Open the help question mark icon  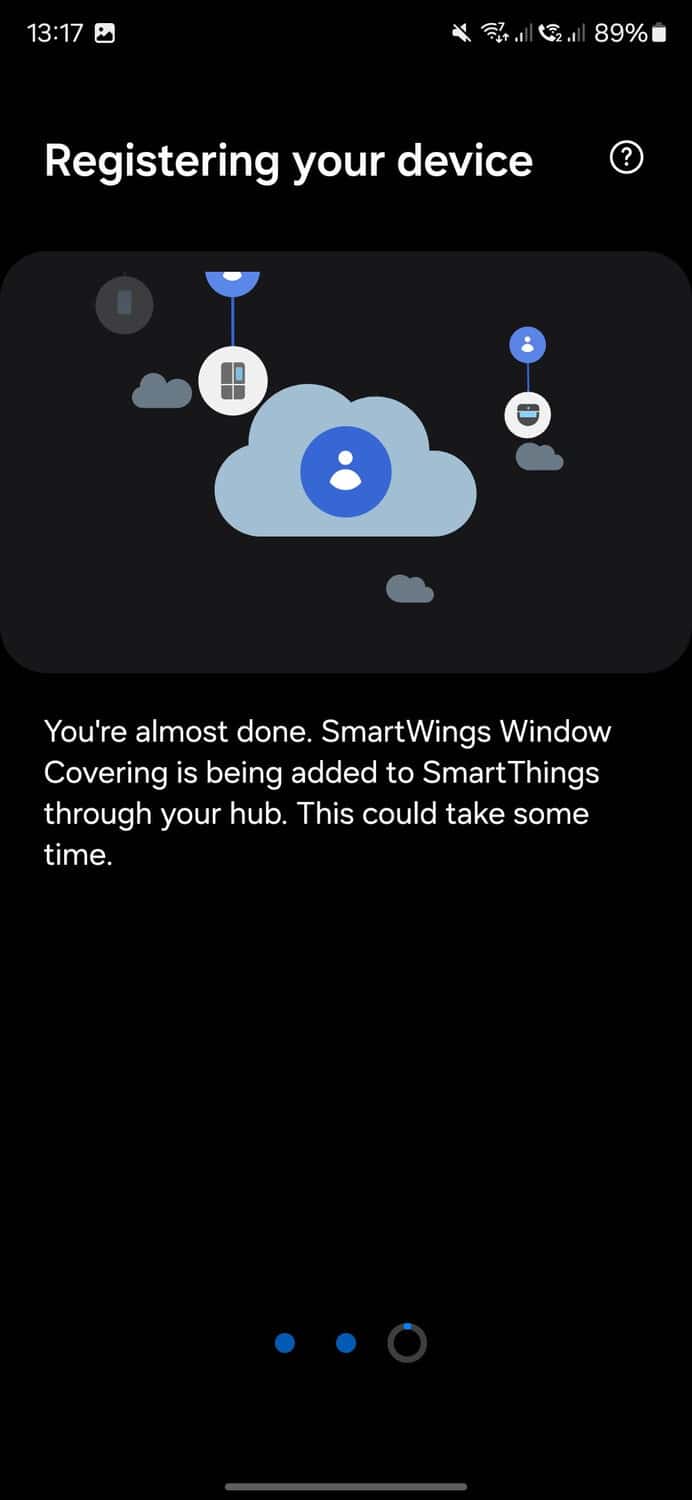pyautogui.click(x=626, y=158)
